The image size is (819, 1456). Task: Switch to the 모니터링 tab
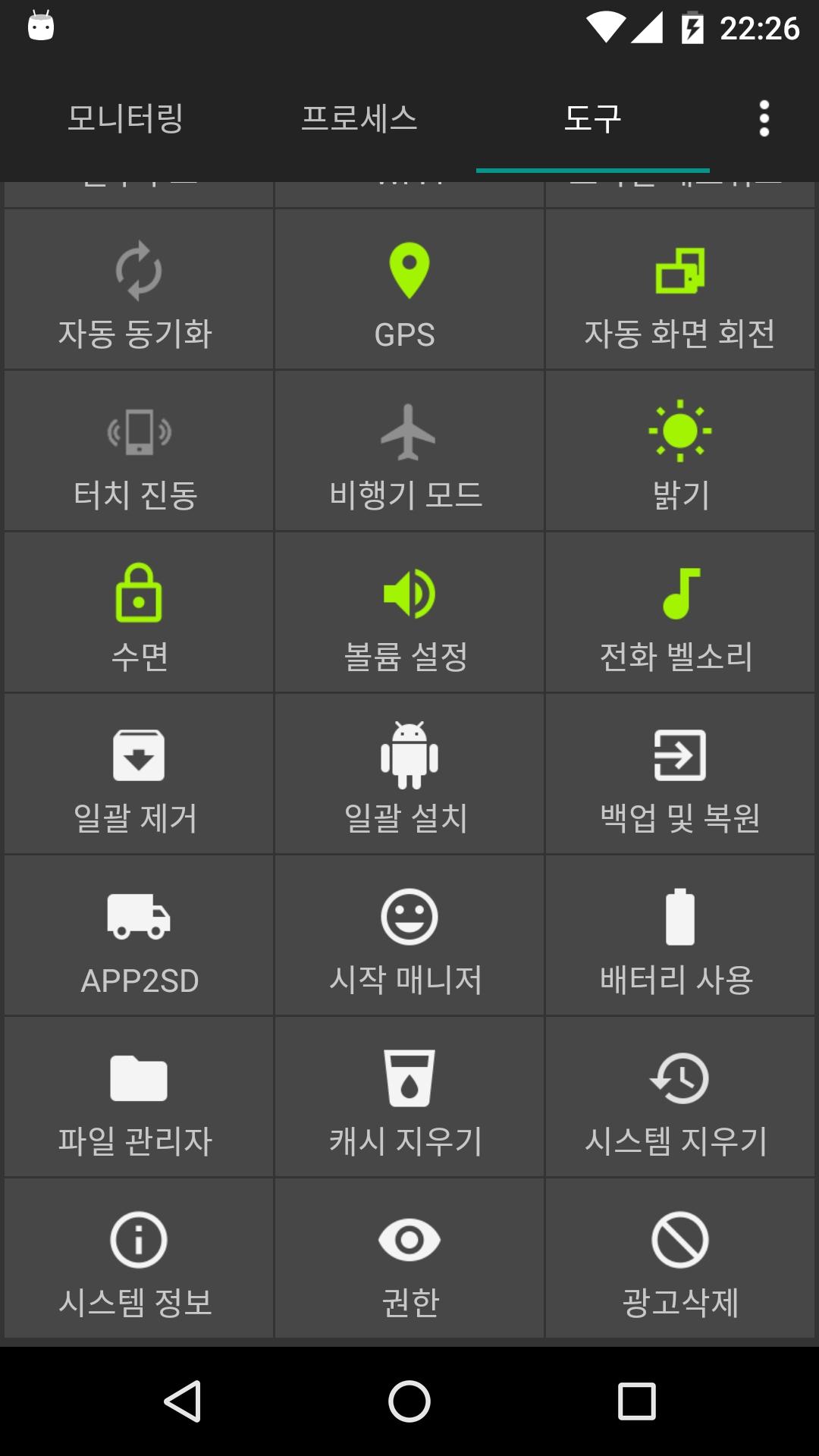(126, 118)
